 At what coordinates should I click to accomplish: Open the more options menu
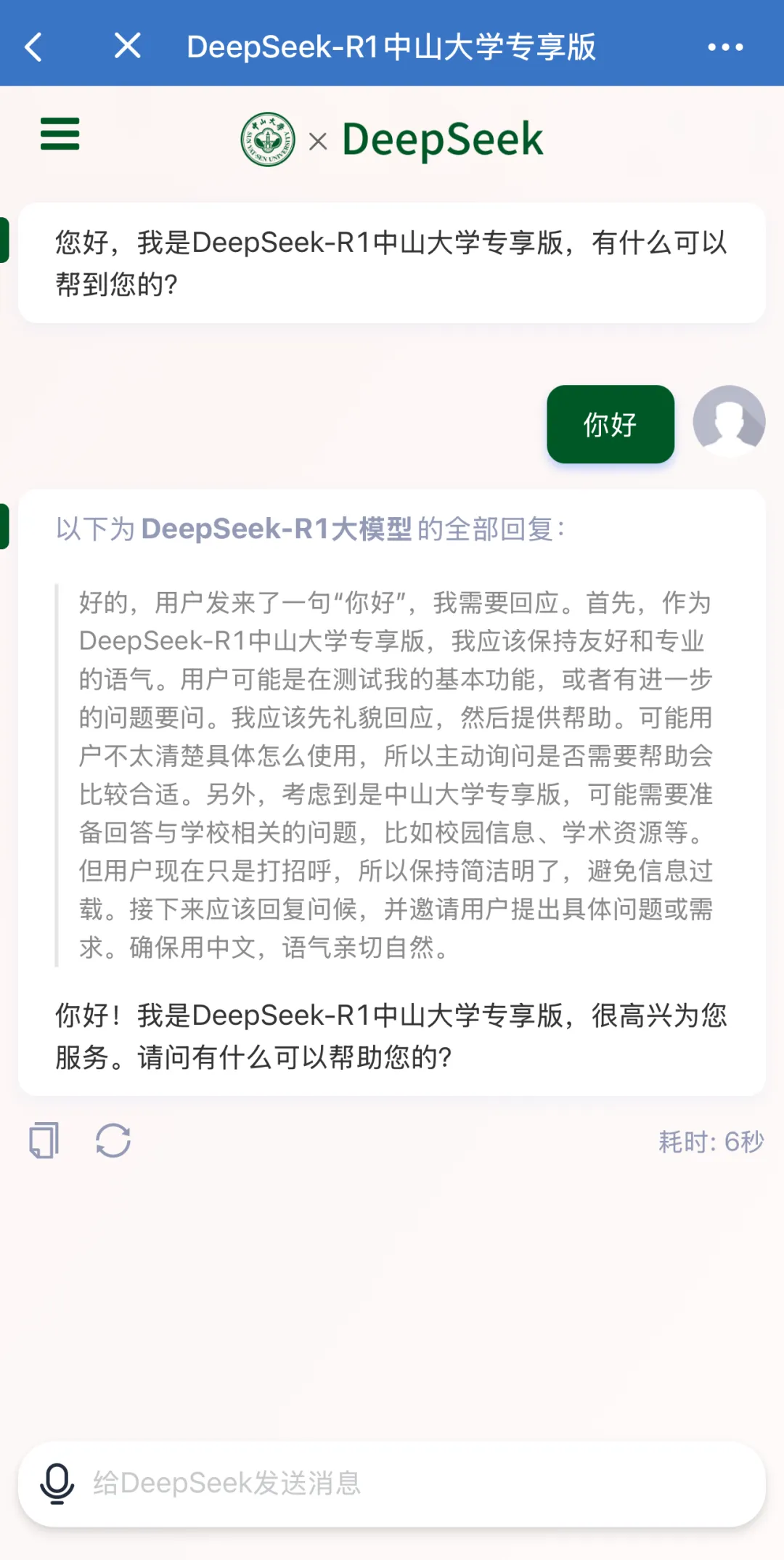click(x=724, y=46)
